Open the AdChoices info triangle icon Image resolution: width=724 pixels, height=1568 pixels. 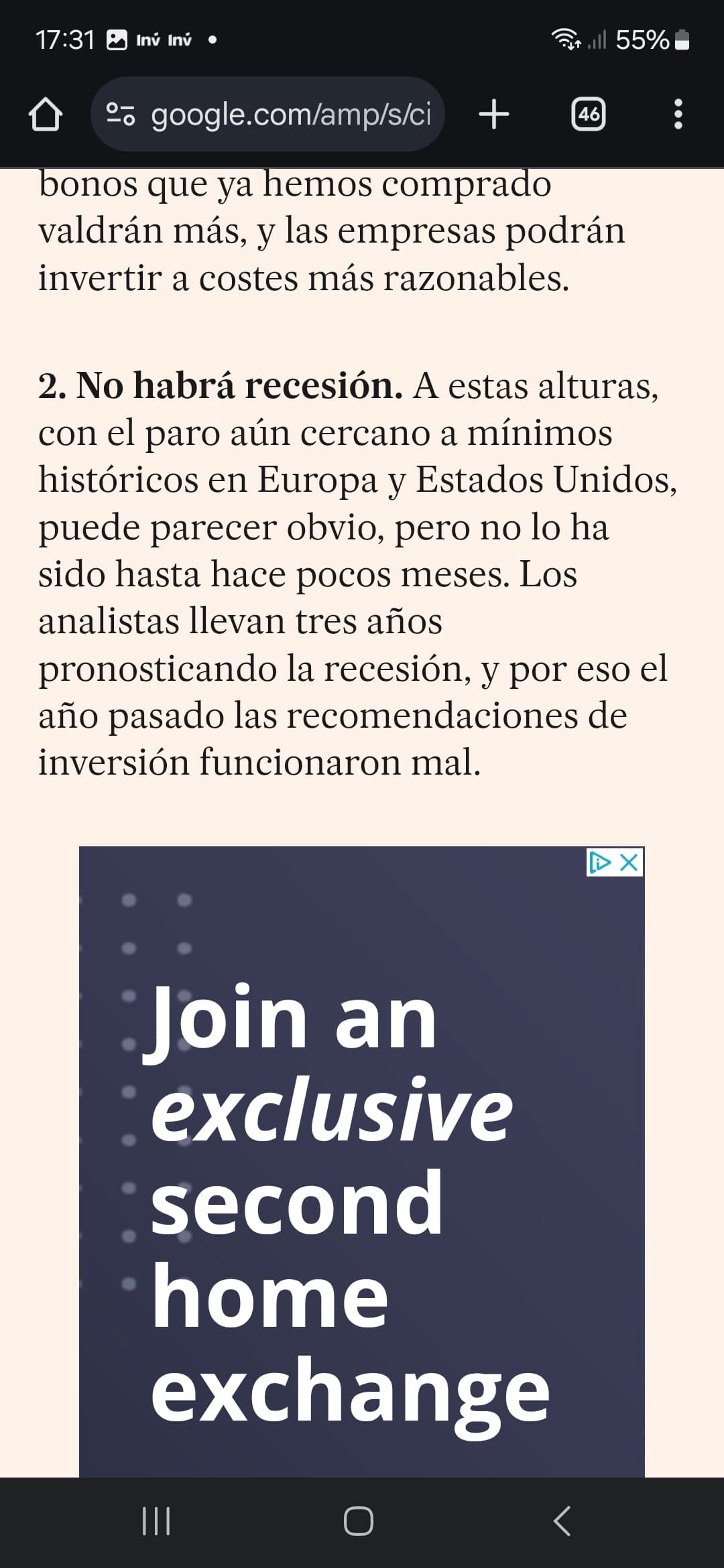pos(600,862)
